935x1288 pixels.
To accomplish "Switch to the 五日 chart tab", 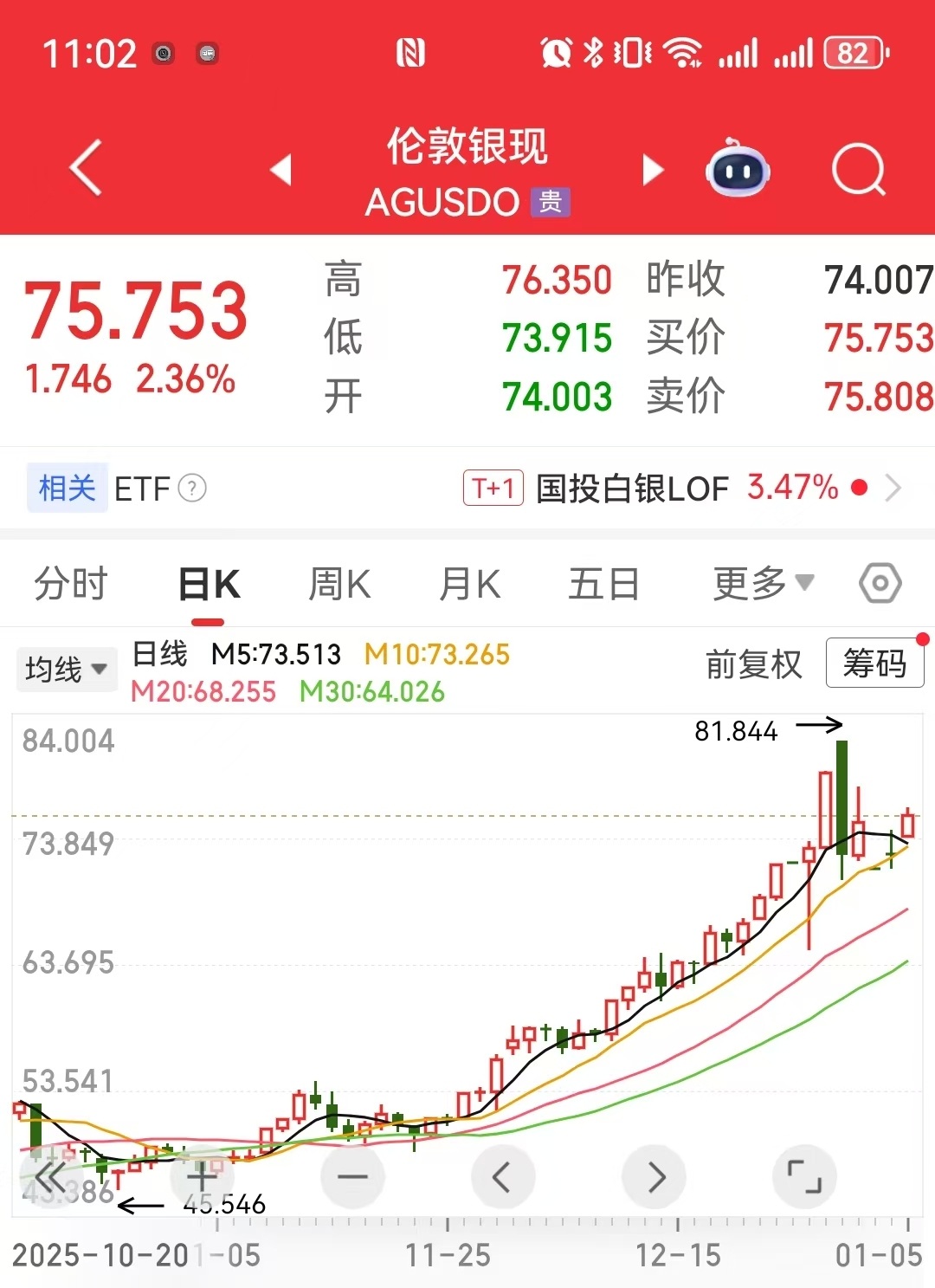I will (x=603, y=584).
